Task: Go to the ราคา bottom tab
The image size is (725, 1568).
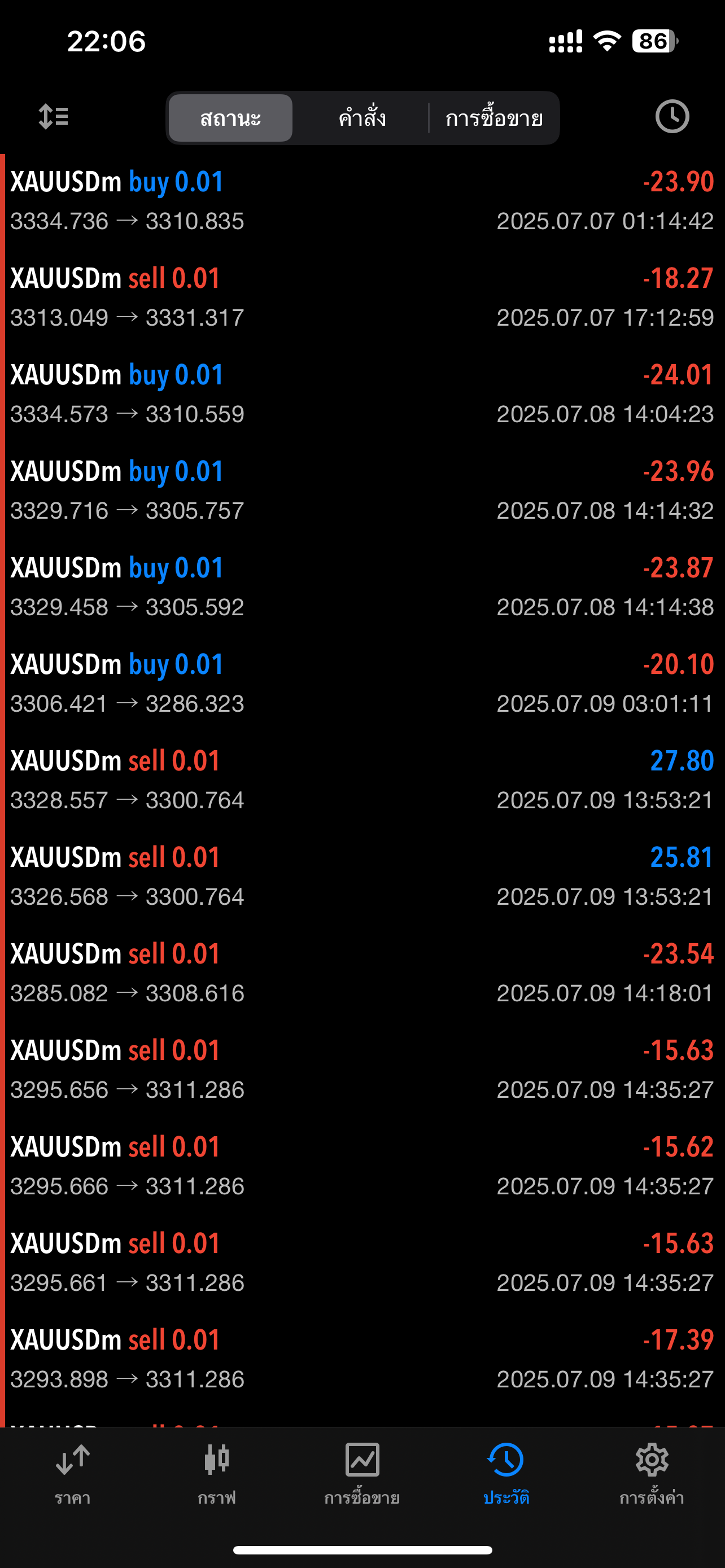Action: tap(72, 1473)
